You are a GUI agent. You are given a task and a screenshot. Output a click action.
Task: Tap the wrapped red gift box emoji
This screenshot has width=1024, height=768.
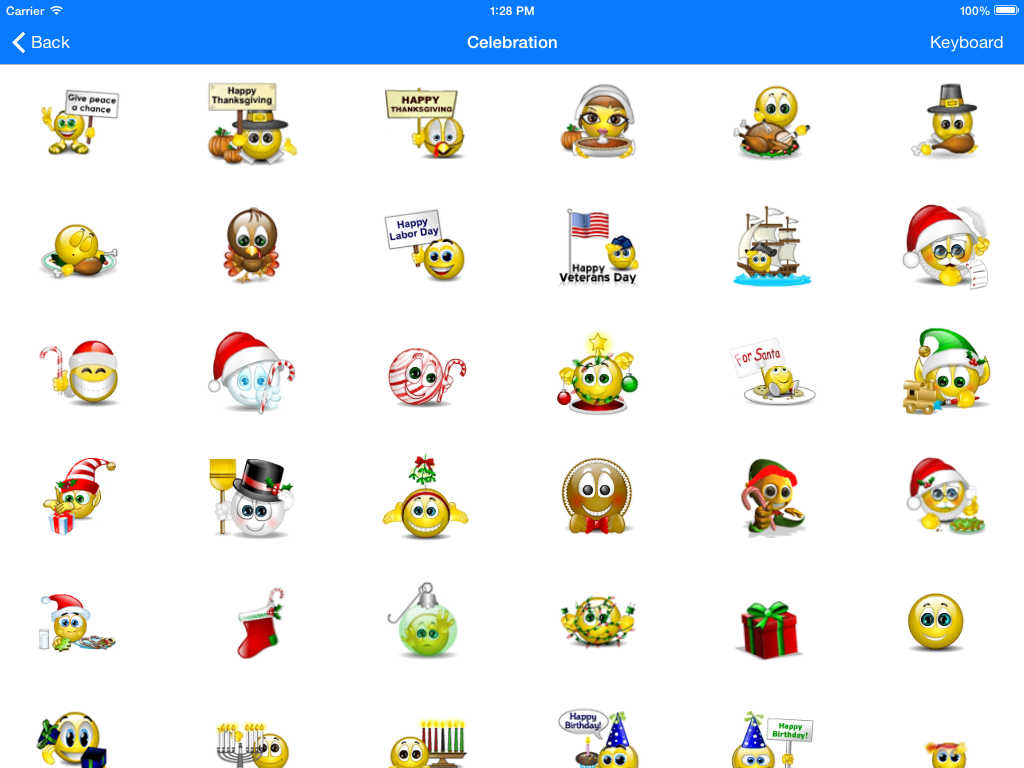pos(768,630)
